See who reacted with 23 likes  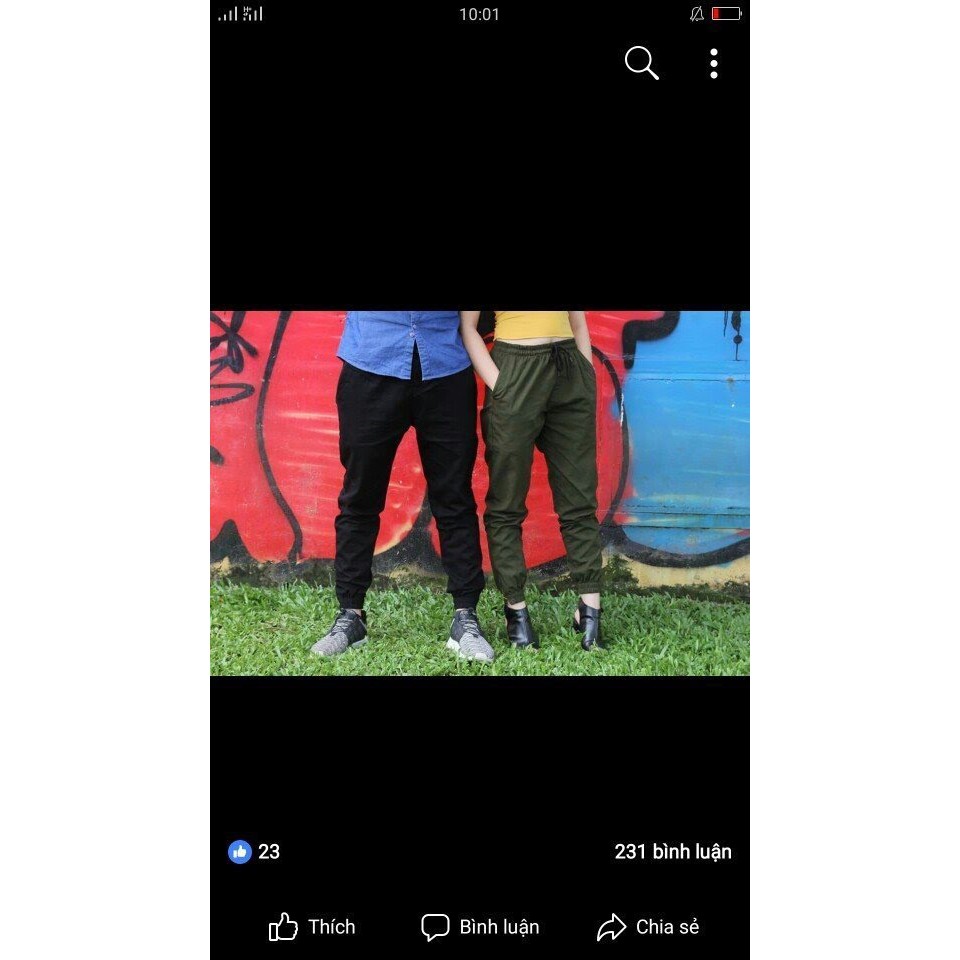pos(255,852)
